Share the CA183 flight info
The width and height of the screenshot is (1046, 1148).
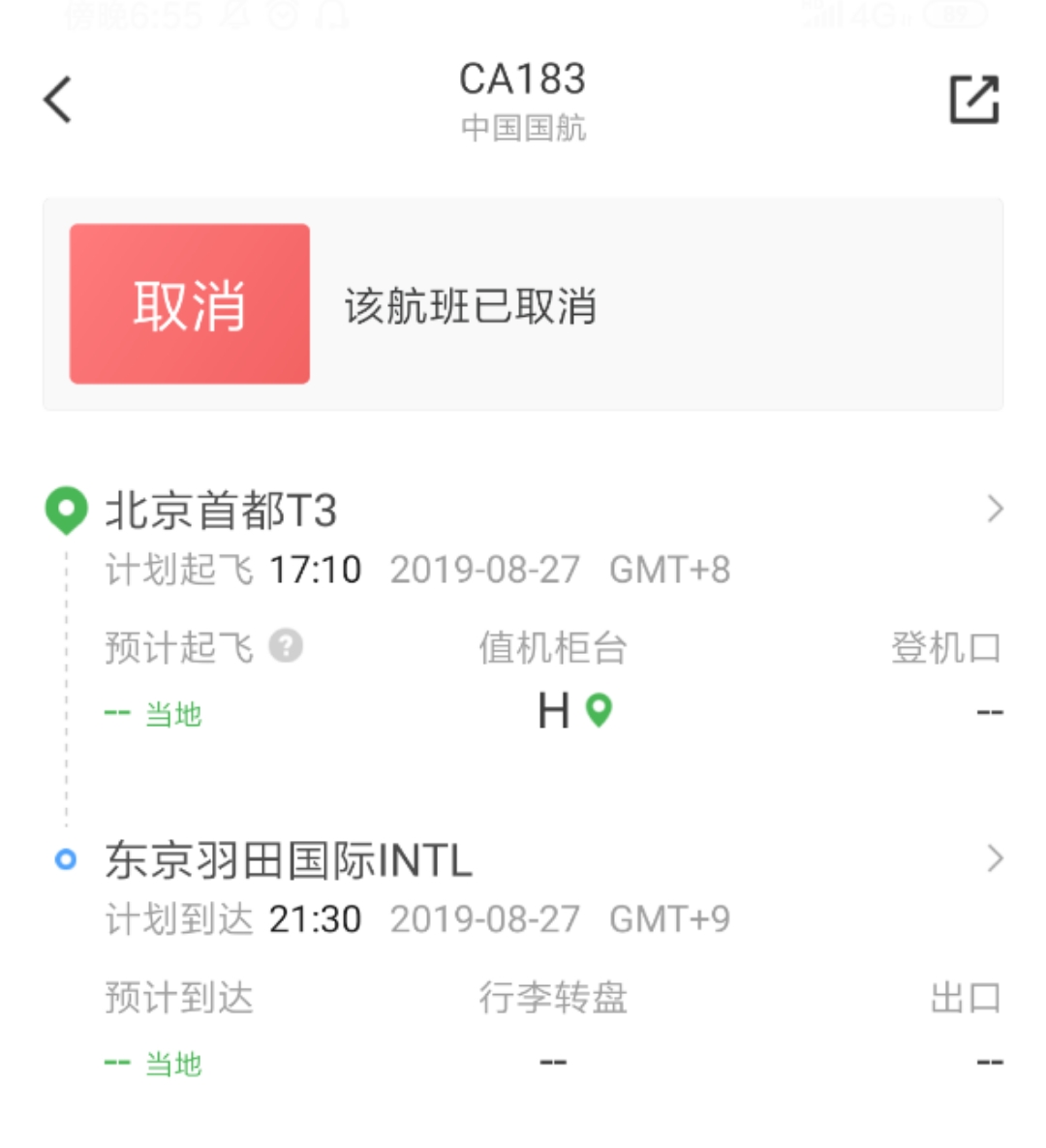(973, 100)
